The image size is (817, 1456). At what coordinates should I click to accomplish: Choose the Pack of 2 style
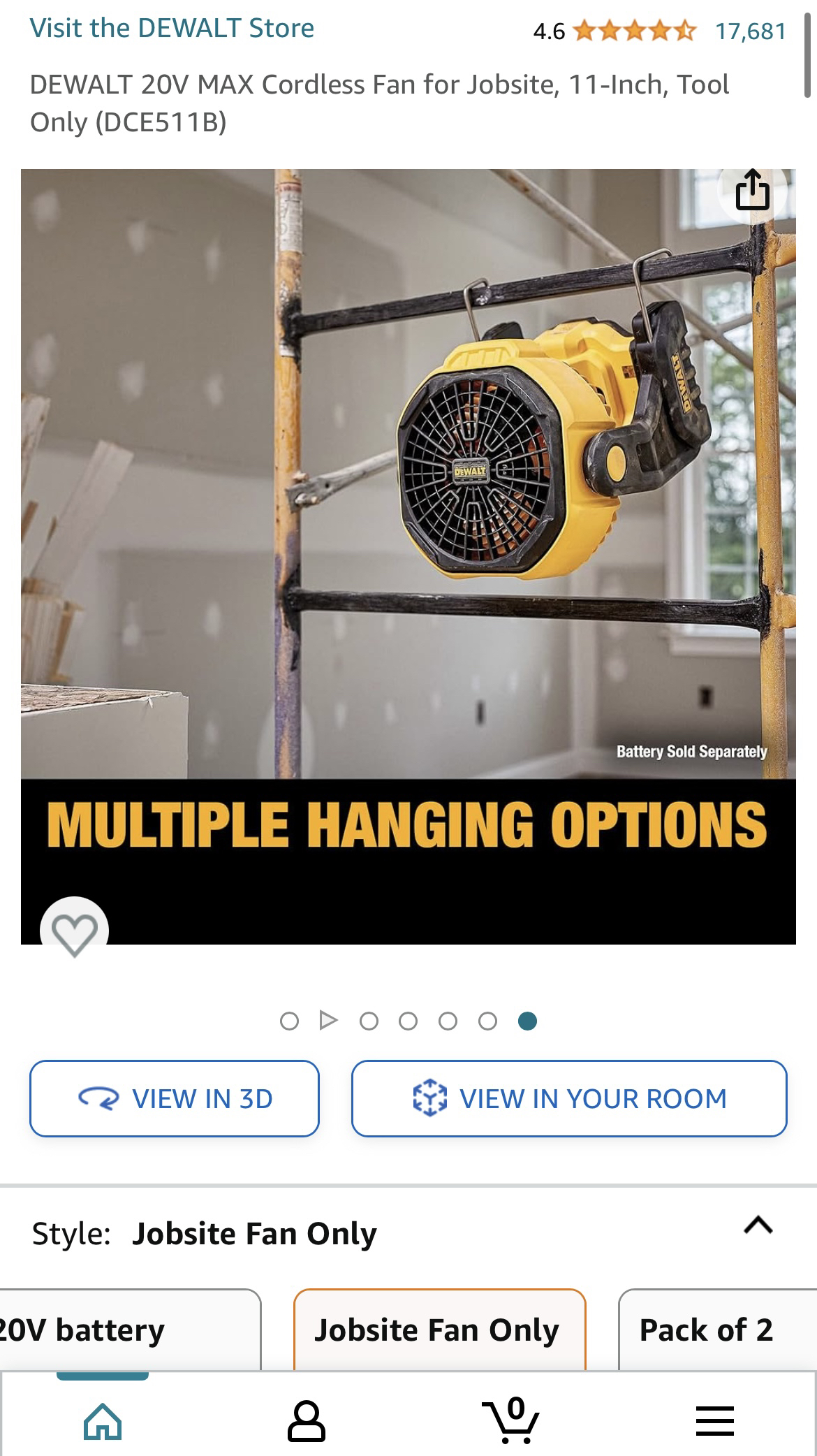pos(717,1329)
